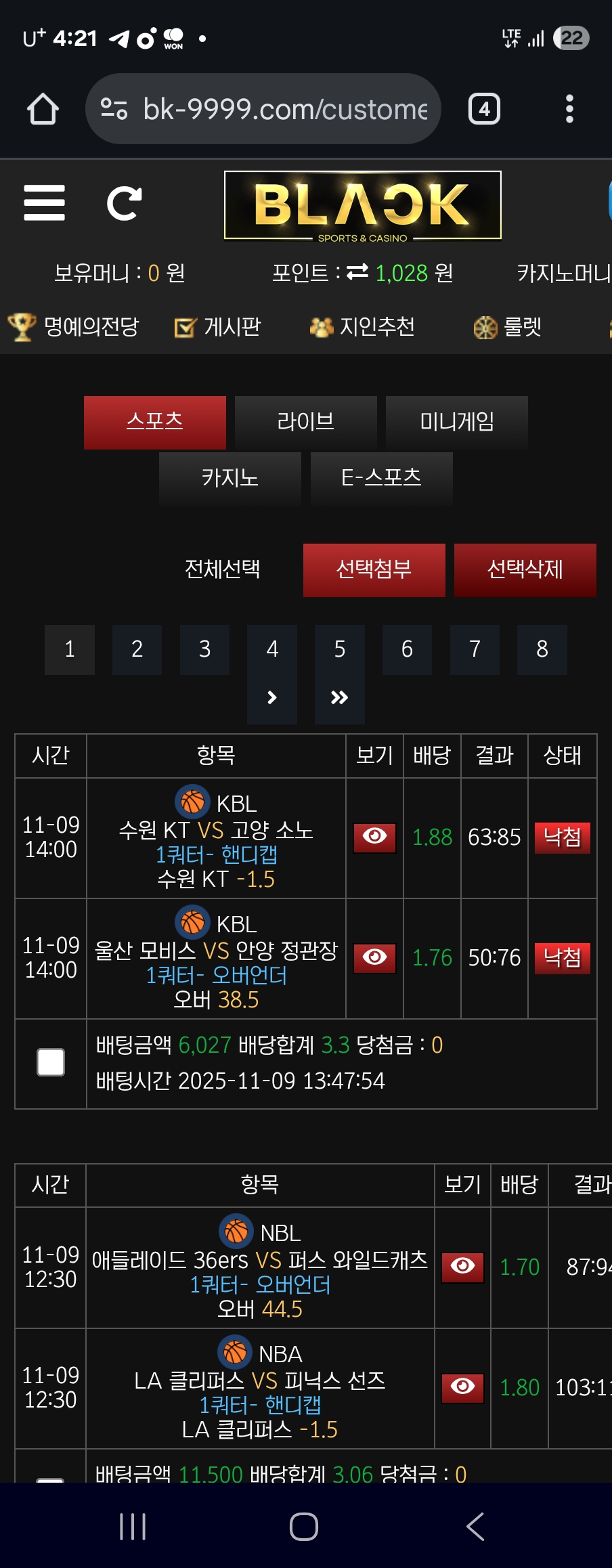Tap the page refresh icon
612x1568 pixels.
click(125, 202)
